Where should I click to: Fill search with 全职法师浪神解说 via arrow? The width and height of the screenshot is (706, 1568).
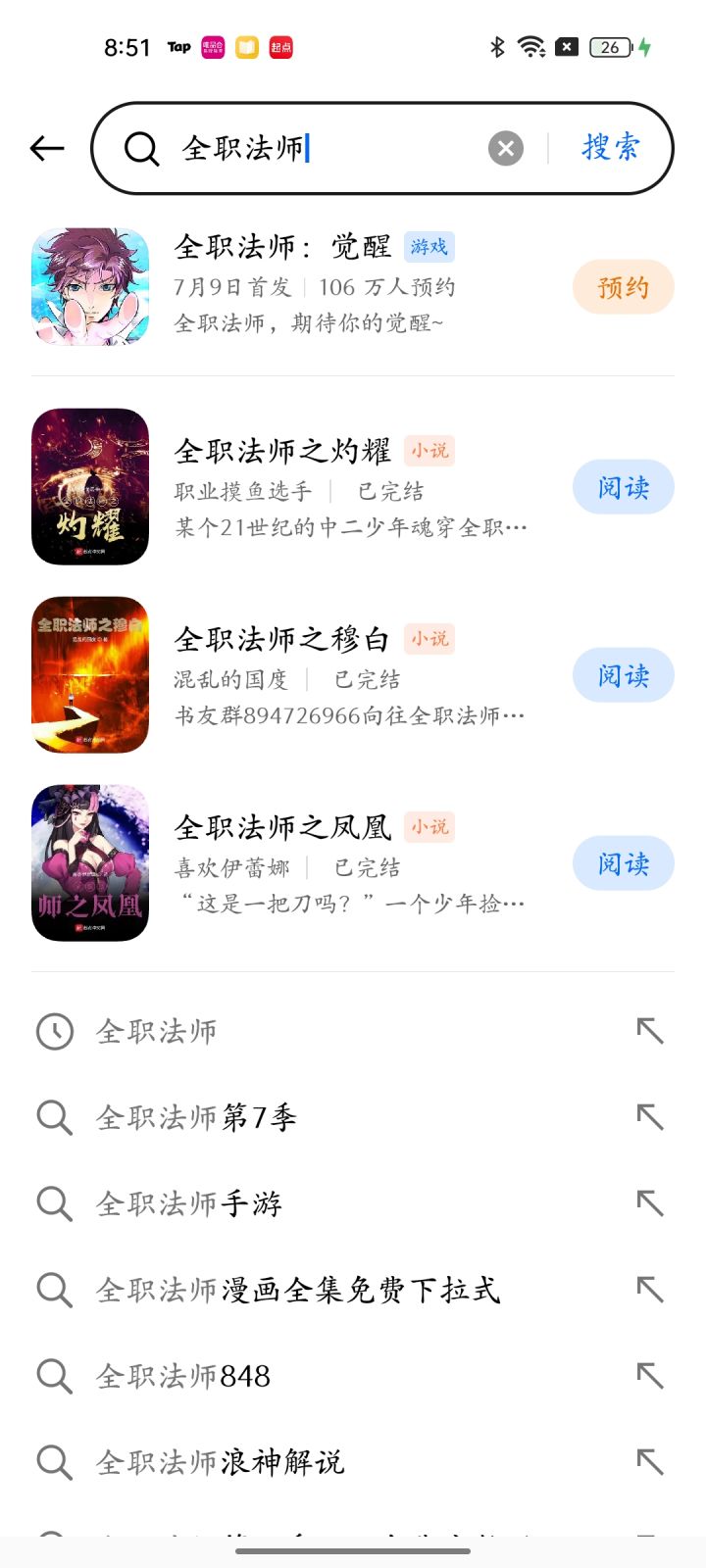[650, 1462]
